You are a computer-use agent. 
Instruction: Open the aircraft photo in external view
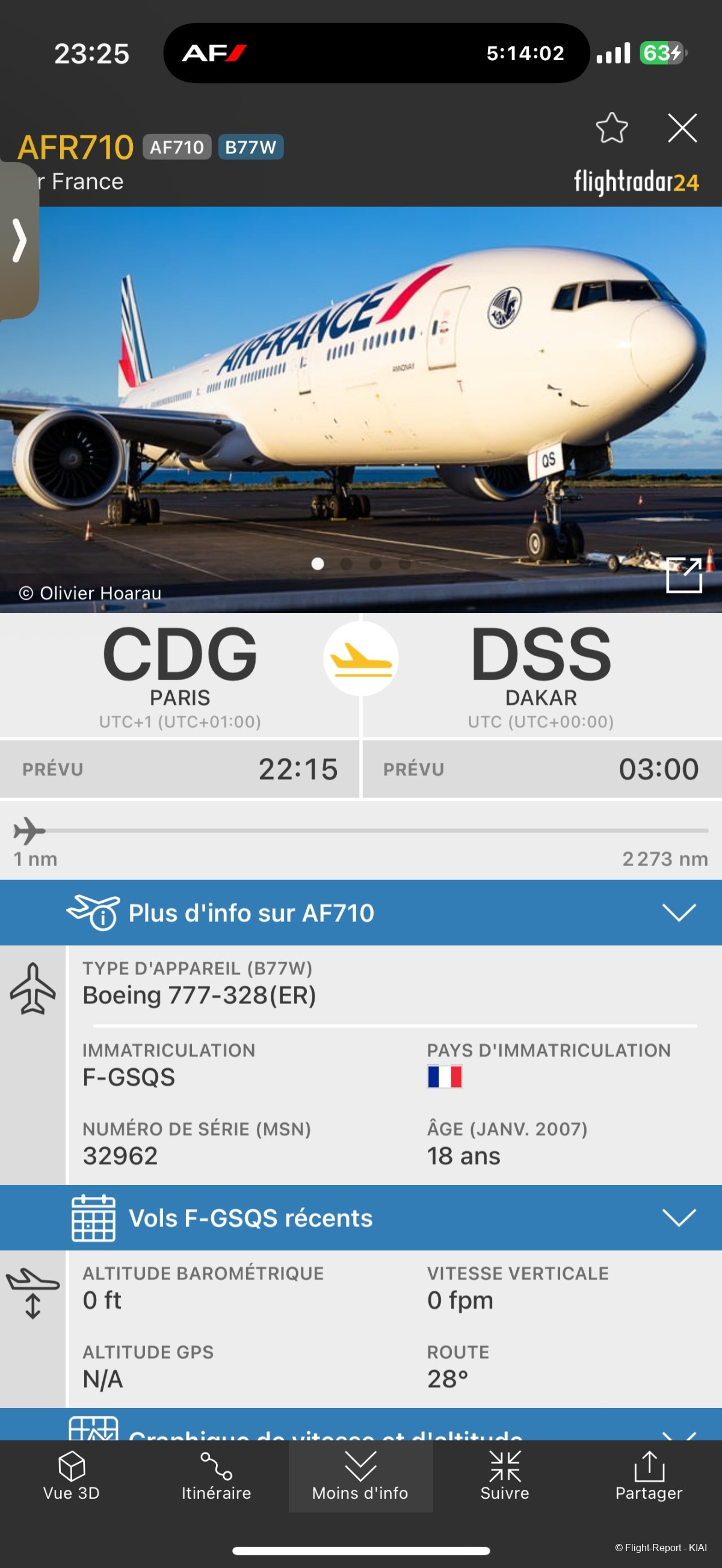(x=683, y=574)
